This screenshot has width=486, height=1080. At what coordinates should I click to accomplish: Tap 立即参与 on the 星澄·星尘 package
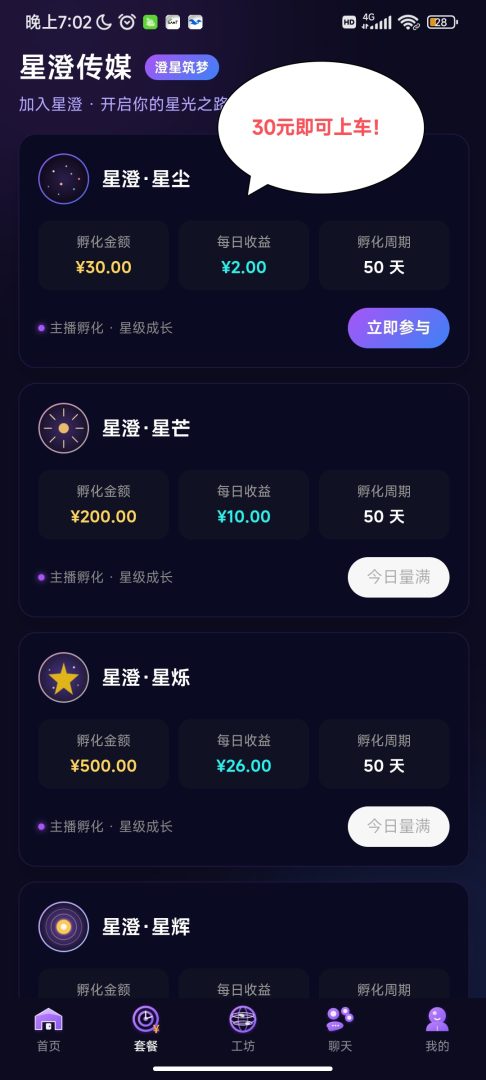pos(399,328)
